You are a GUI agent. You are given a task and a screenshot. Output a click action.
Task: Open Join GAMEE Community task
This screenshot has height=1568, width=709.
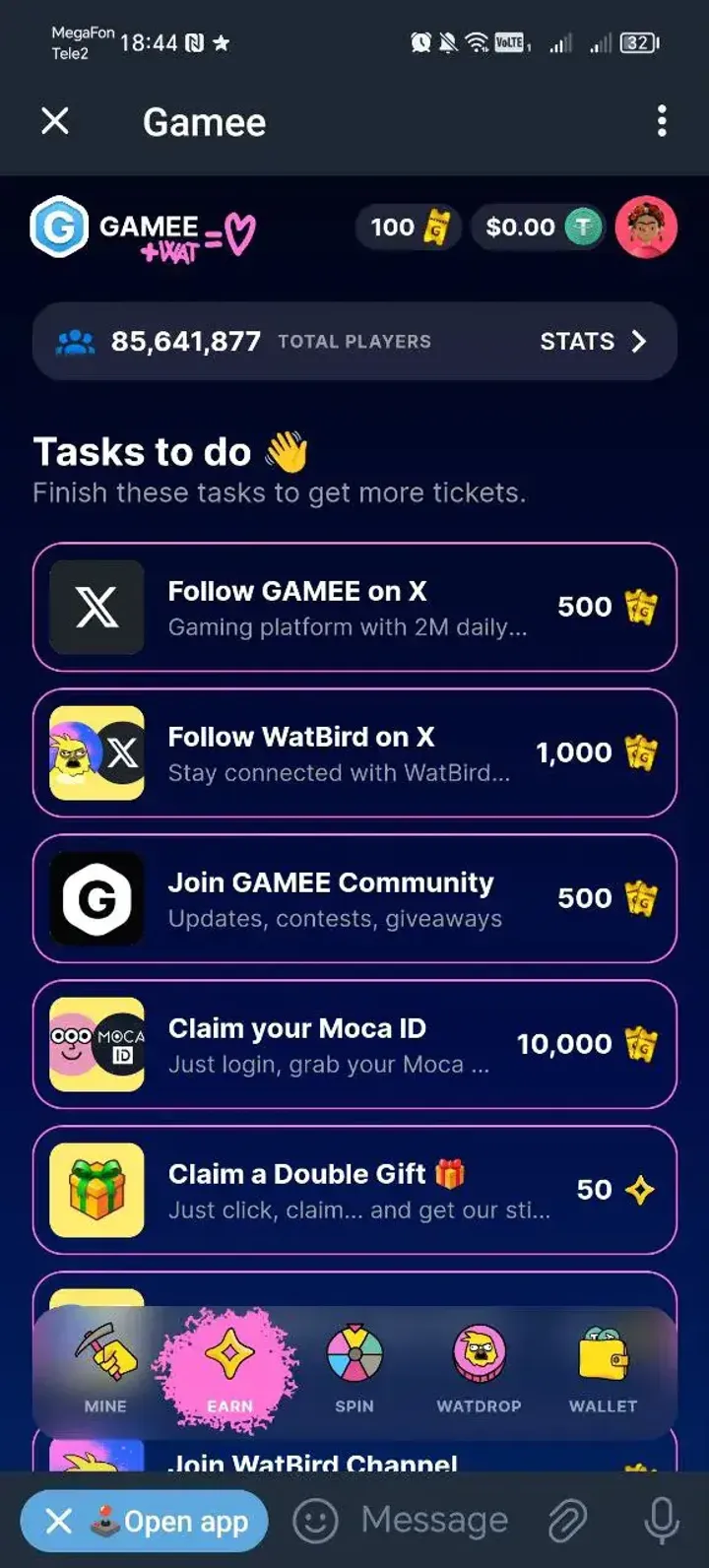tap(354, 898)
